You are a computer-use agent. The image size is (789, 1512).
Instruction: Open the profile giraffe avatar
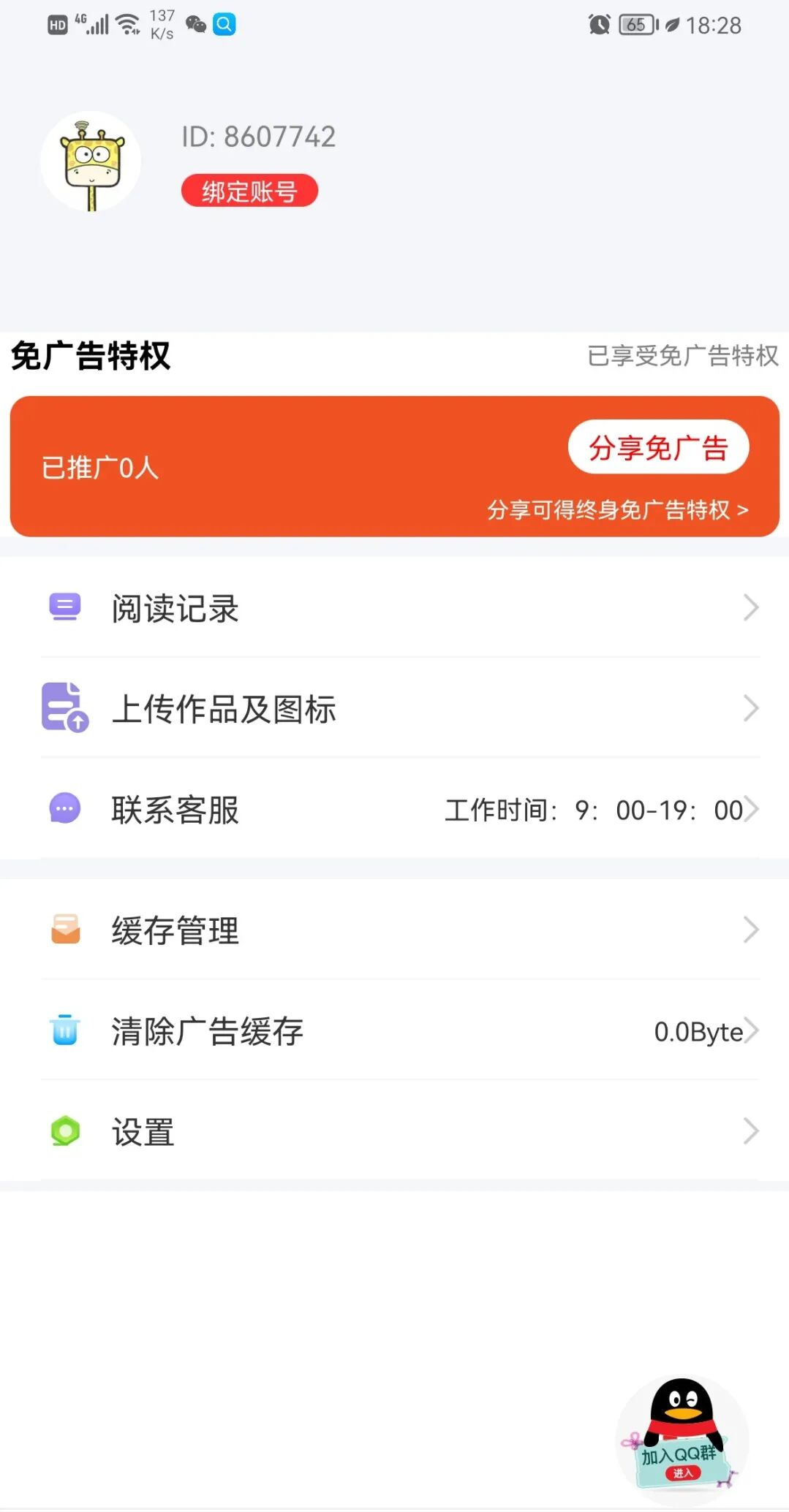pos(90,161)
